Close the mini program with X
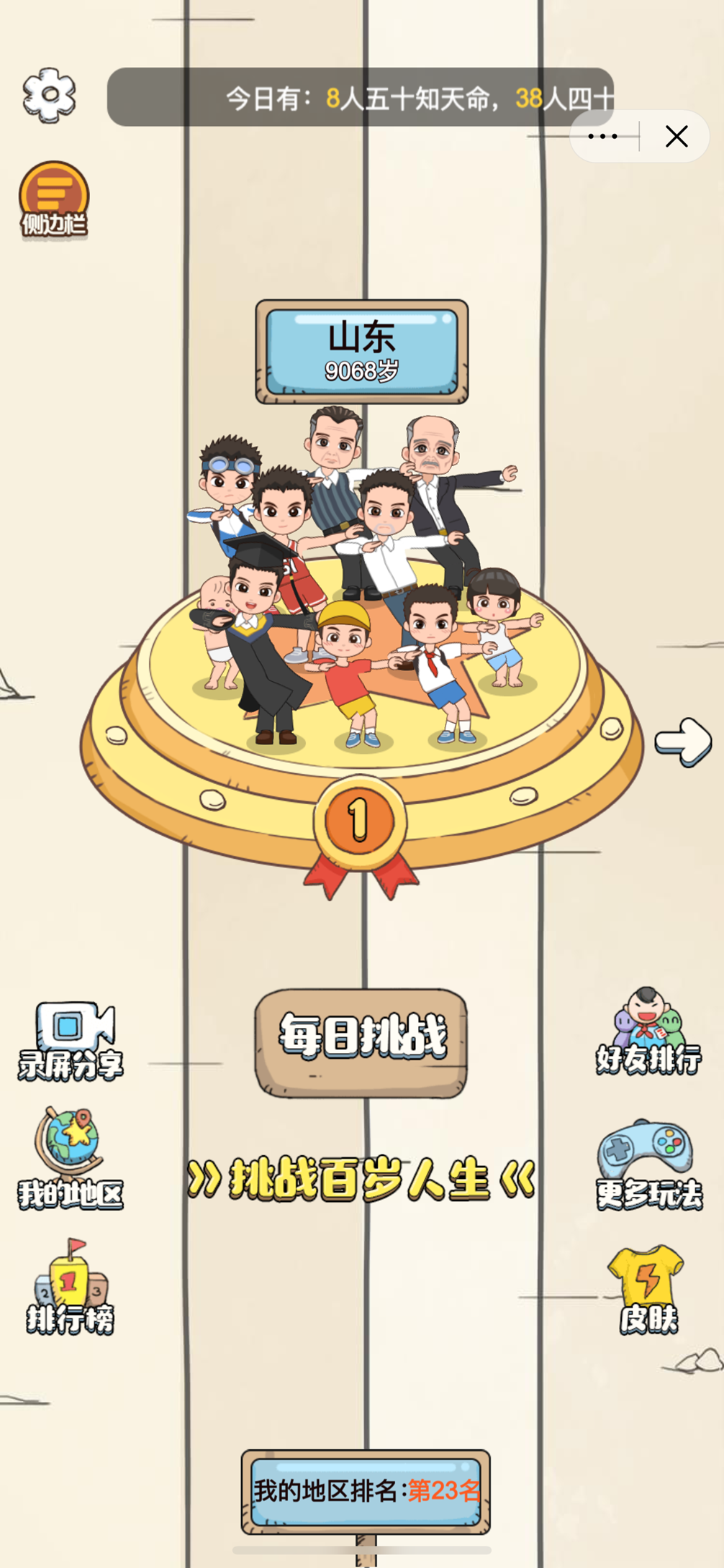 (676, 136)
